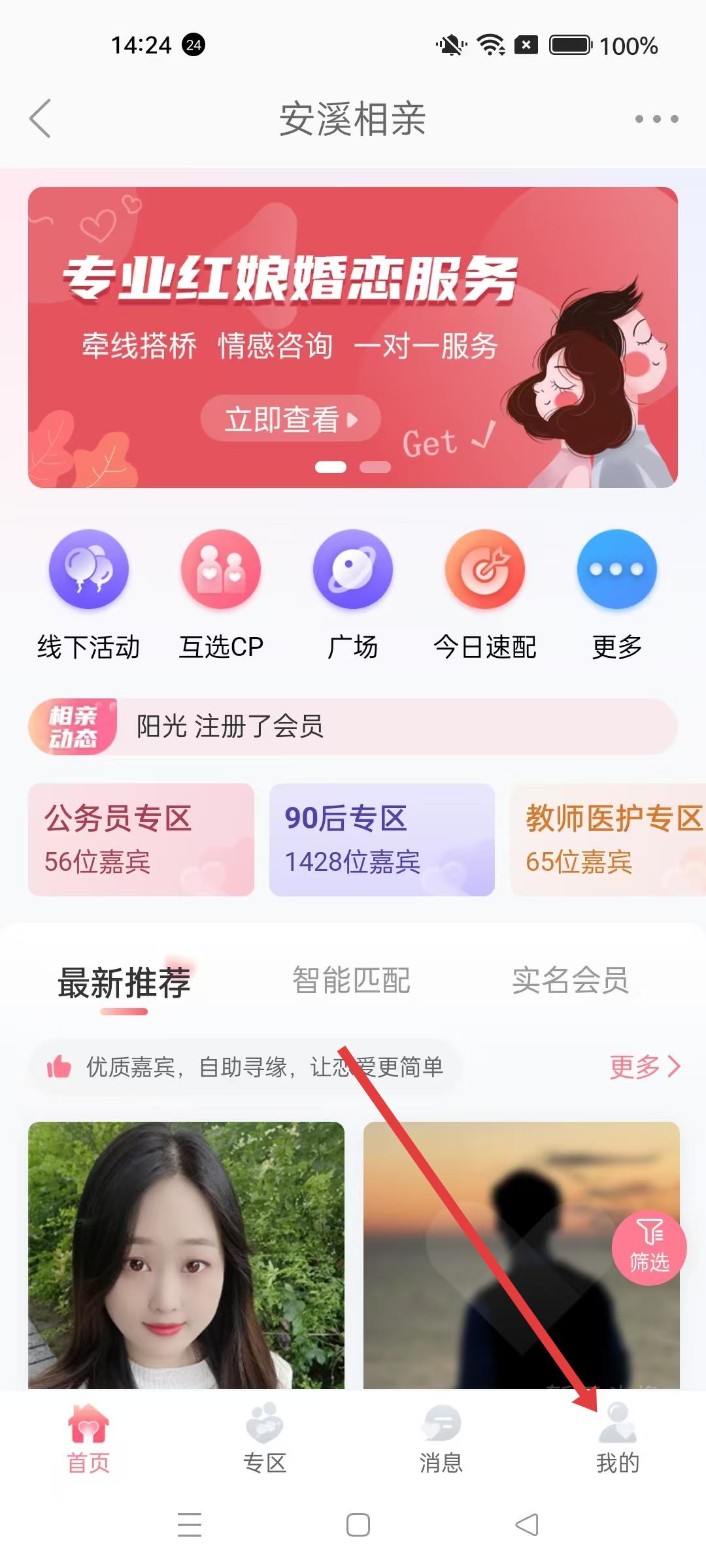Tap 立即查看 on the matchmaker banner
Image resolution: width=706 pixels, height=1568 pixels.
click(290, 419)
